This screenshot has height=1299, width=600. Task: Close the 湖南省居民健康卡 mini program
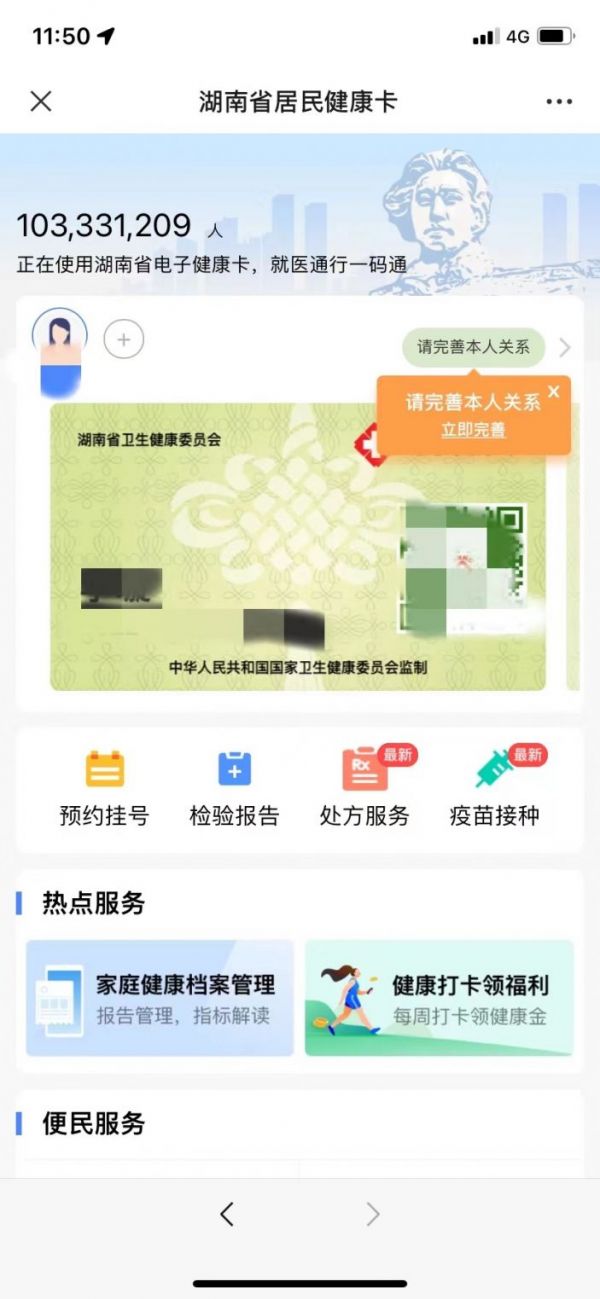tap(41, 101)
